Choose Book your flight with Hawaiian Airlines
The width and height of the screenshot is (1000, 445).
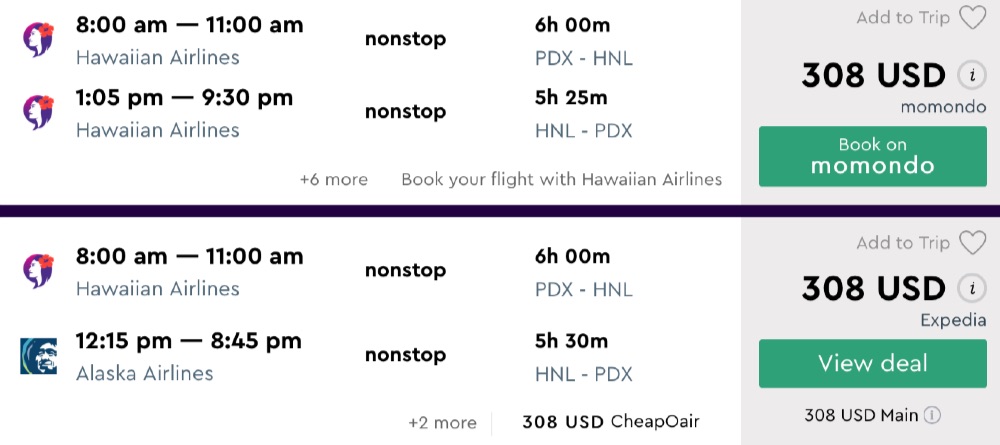[561, 180]
